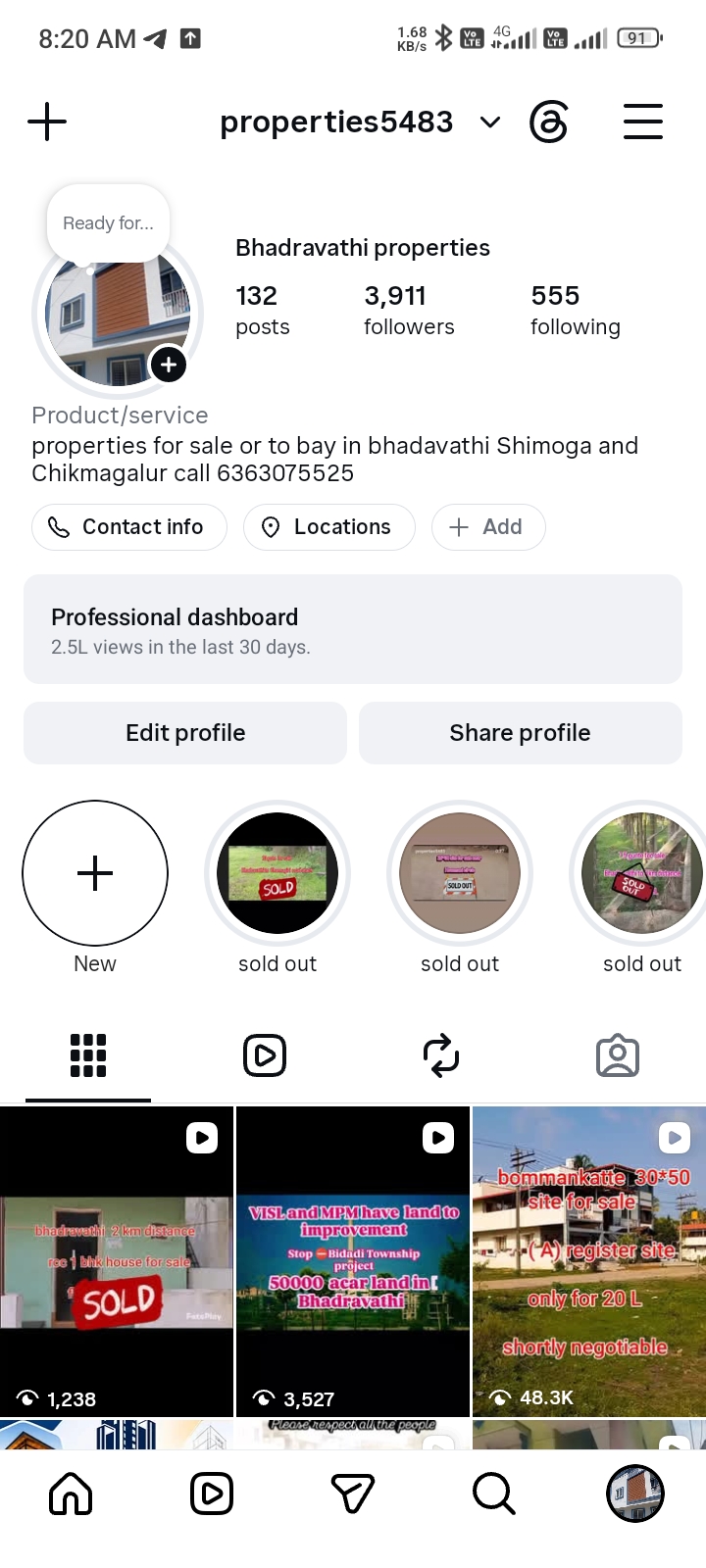Tap the plus icon to create a post
The width and height of the screenshot is (706, 1568).
[x=47, y=122]
